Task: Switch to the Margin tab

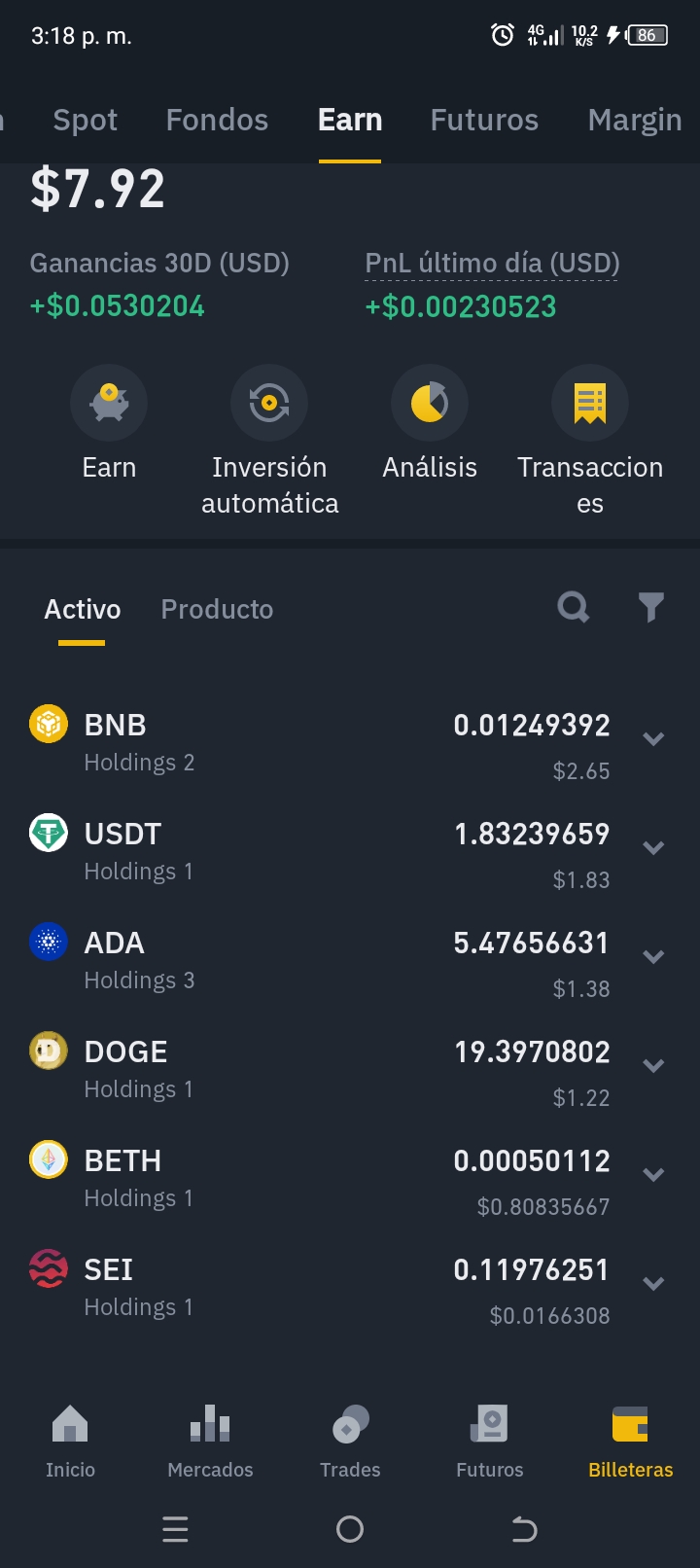Action: (x=634, y=120)
